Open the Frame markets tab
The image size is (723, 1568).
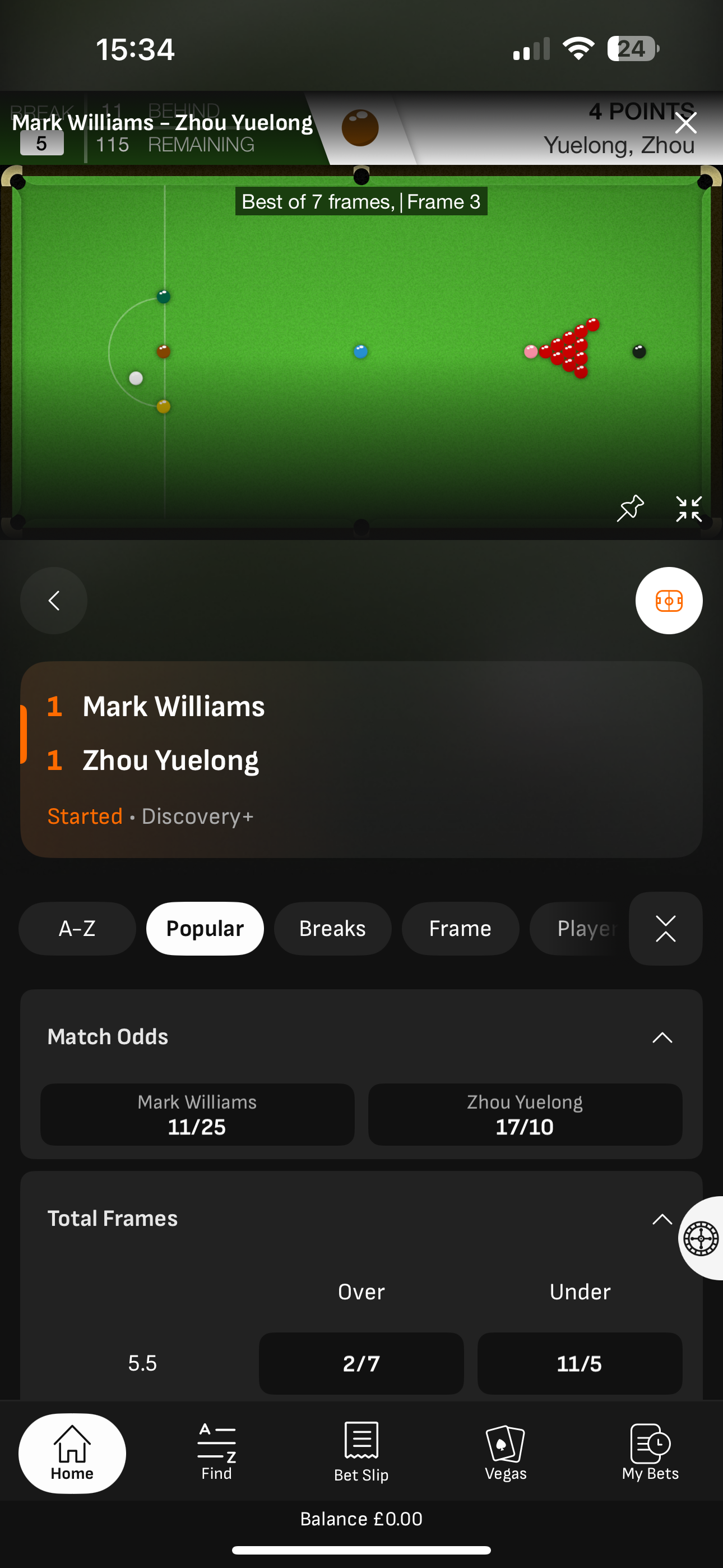coord(460,928)
